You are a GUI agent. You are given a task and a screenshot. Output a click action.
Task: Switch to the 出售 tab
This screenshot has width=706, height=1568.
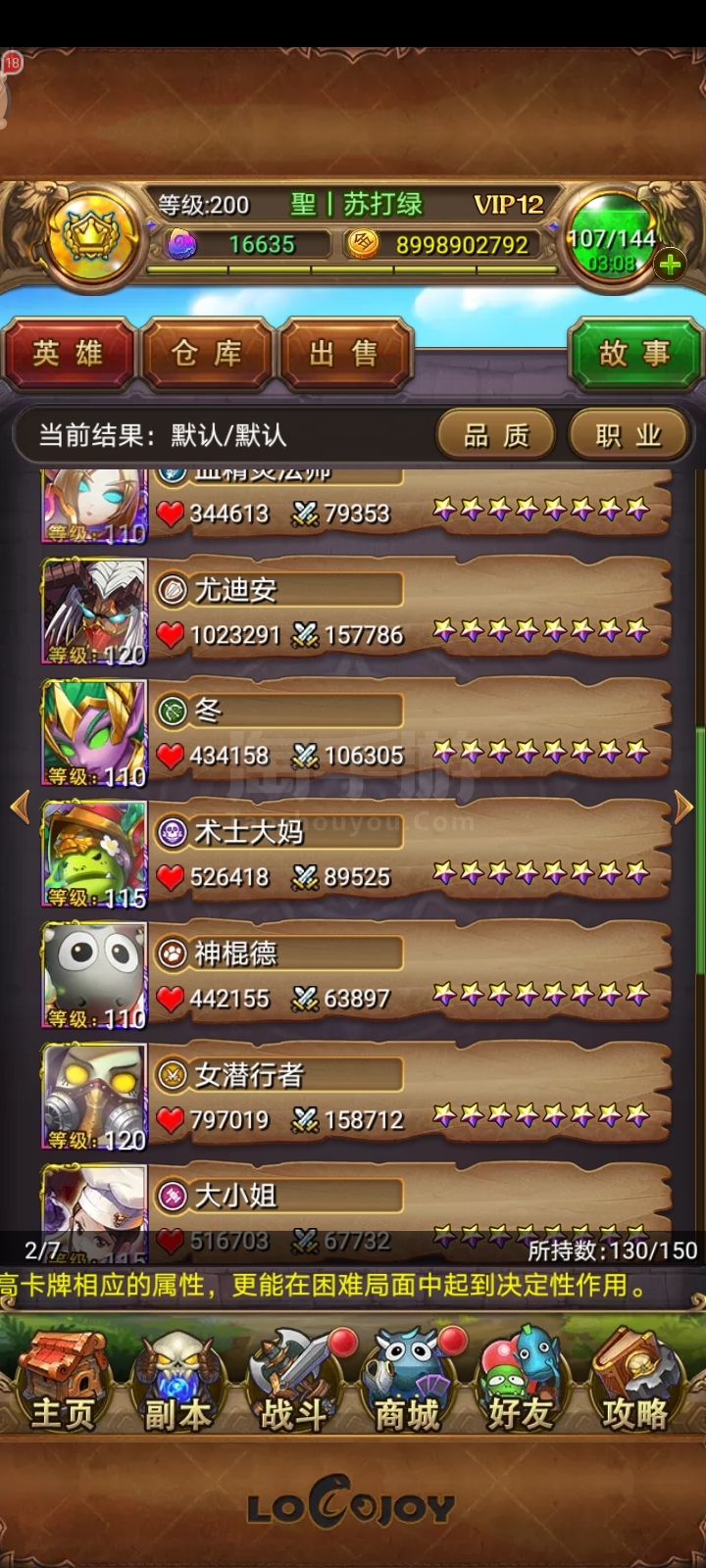[345, 354]
